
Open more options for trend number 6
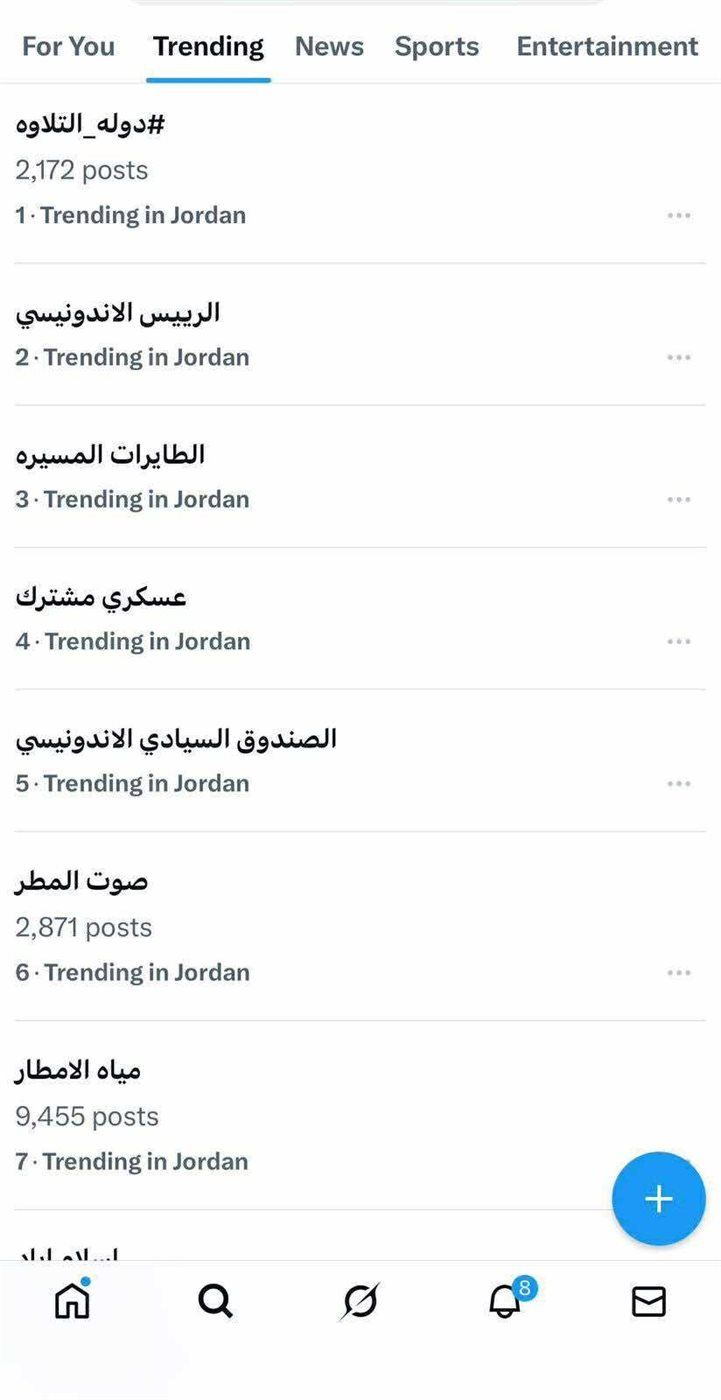point(679,973)
